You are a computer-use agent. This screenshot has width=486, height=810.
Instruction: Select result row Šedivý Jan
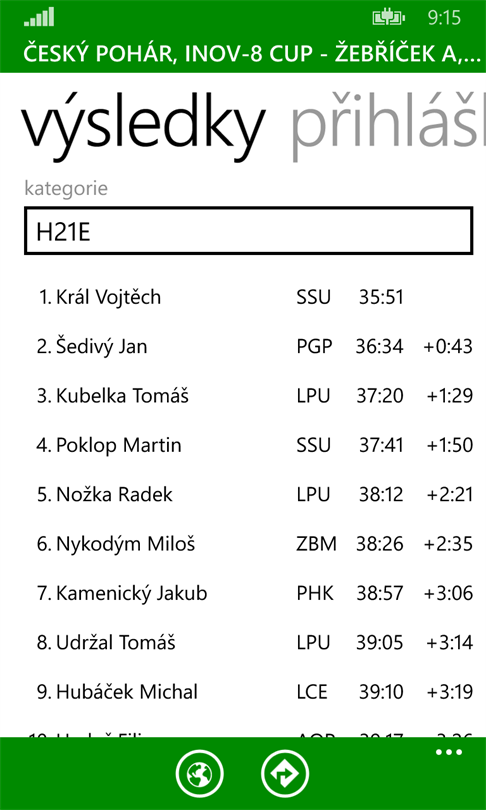click(248, 347)
